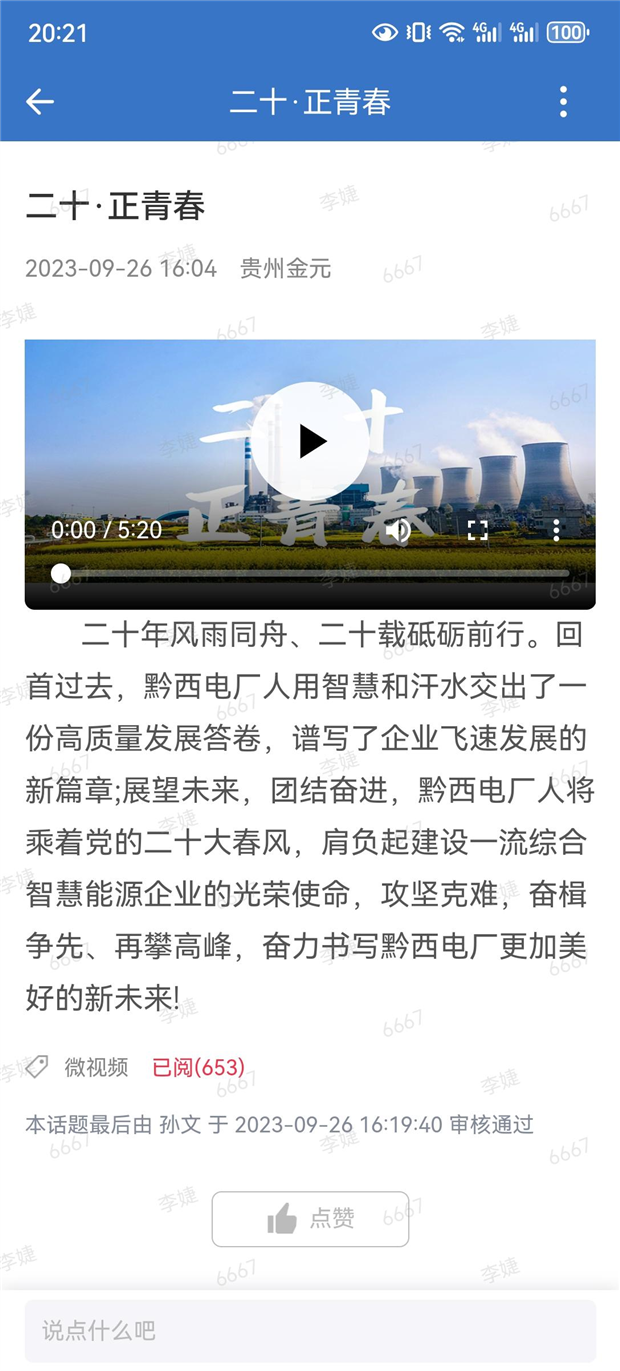The width and height of the screenshot is (620, 1371).
Task: Mute the video sound
Action: point(400,530)
